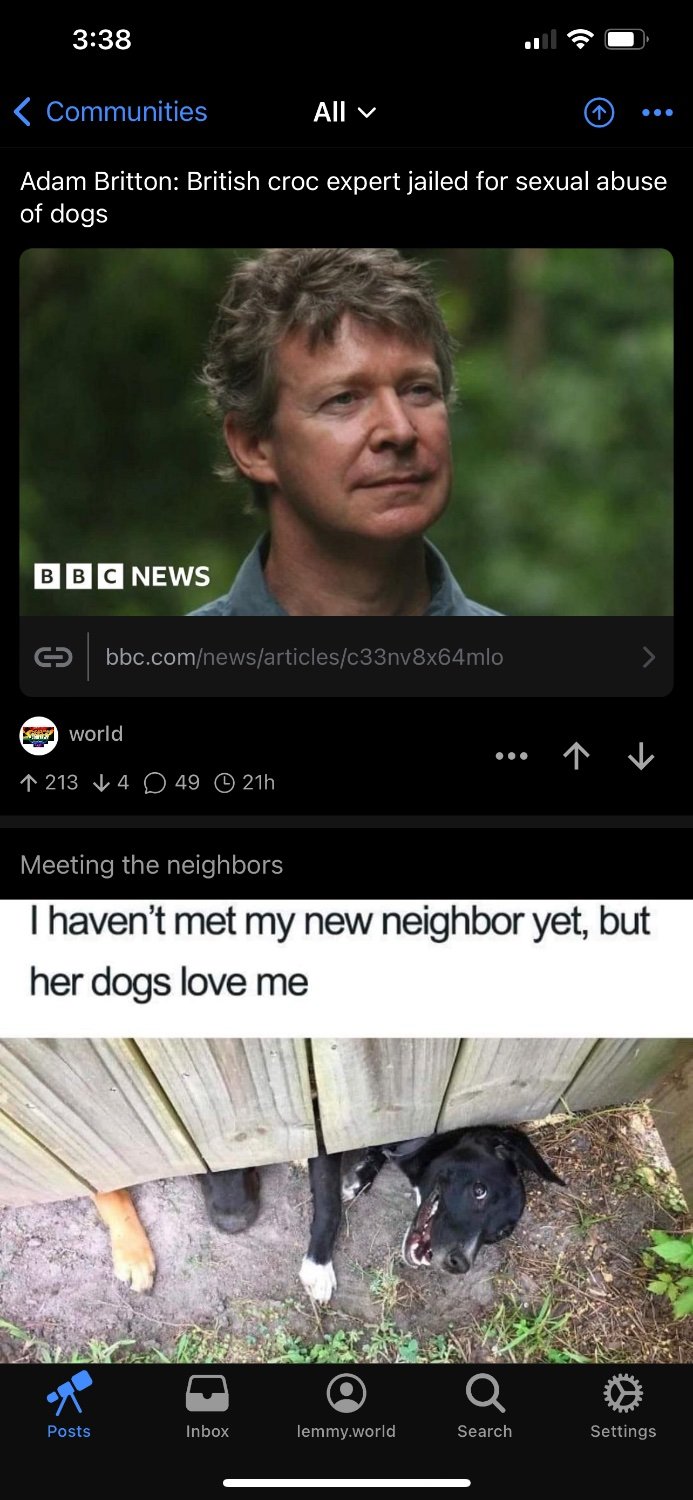Tap the circled up arrow icon in header
This screenshot has width=693, height=1500.
coord(598,113)
